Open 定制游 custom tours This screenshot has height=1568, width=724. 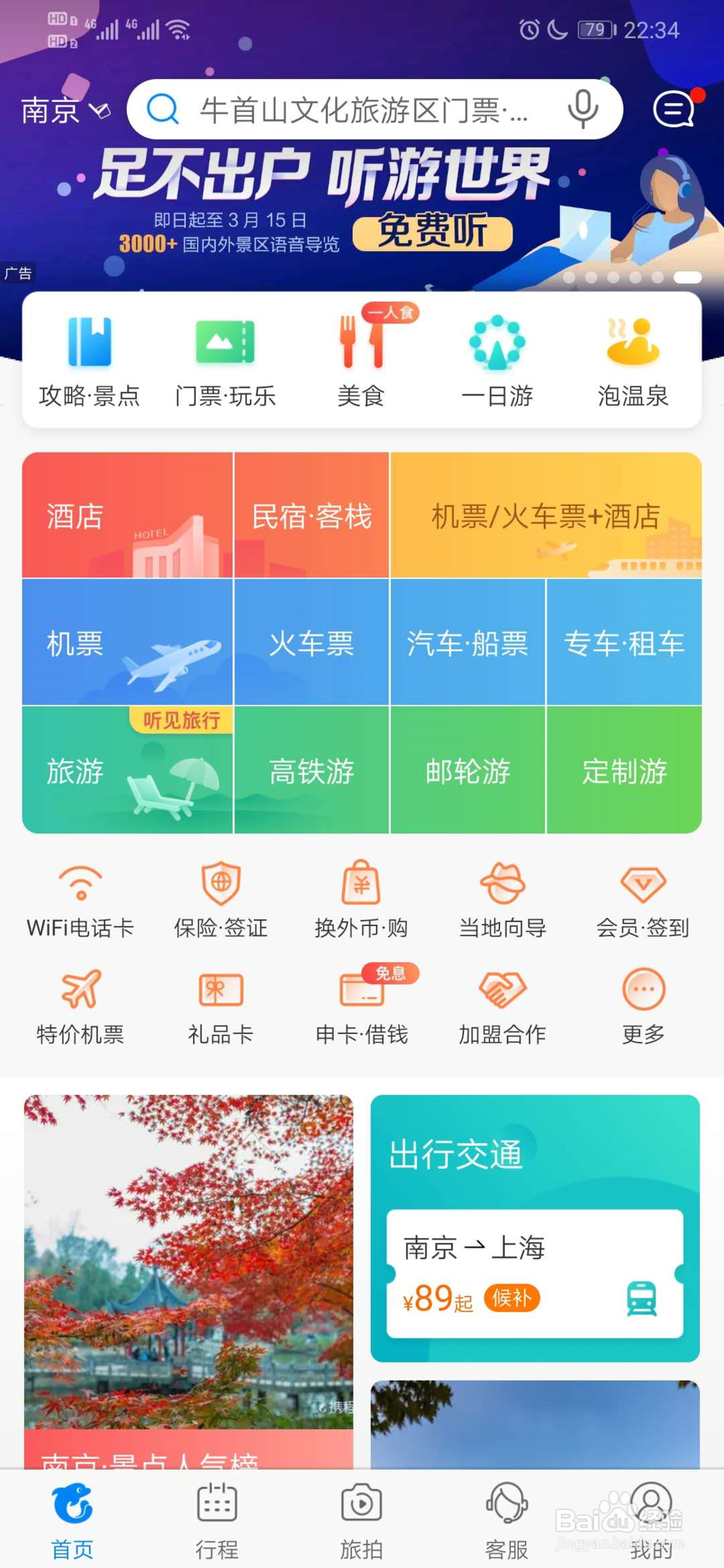click(624, 770)
